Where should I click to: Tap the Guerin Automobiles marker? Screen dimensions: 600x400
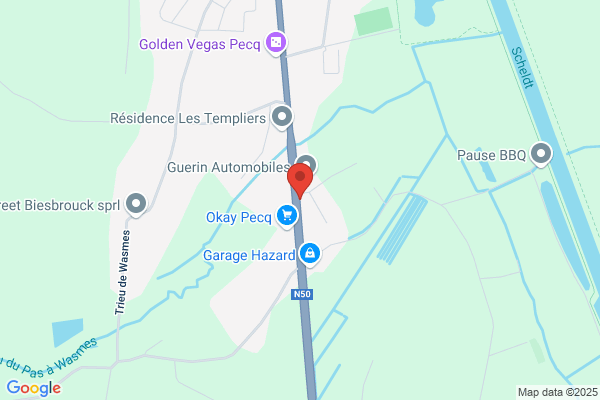pyautogui.click(x=307, y=165)
